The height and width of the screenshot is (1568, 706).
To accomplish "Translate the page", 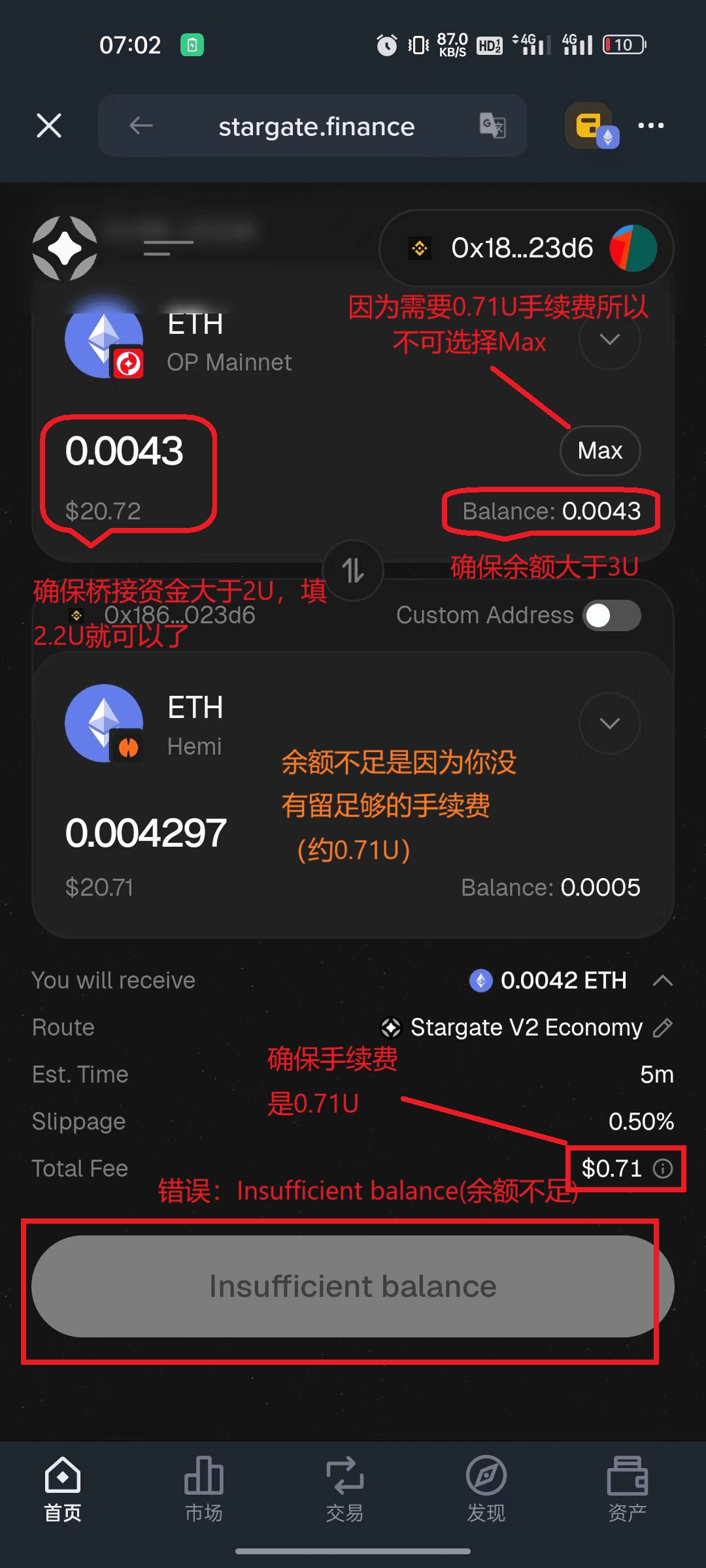I will pyautogui.click(x=492, y=125).
